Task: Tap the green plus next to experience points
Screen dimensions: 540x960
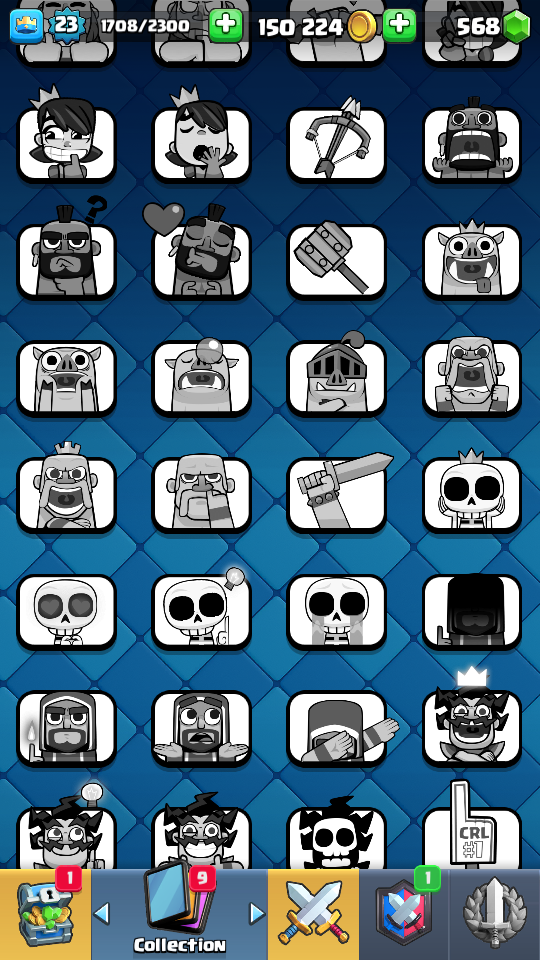Action: point(226,26)
